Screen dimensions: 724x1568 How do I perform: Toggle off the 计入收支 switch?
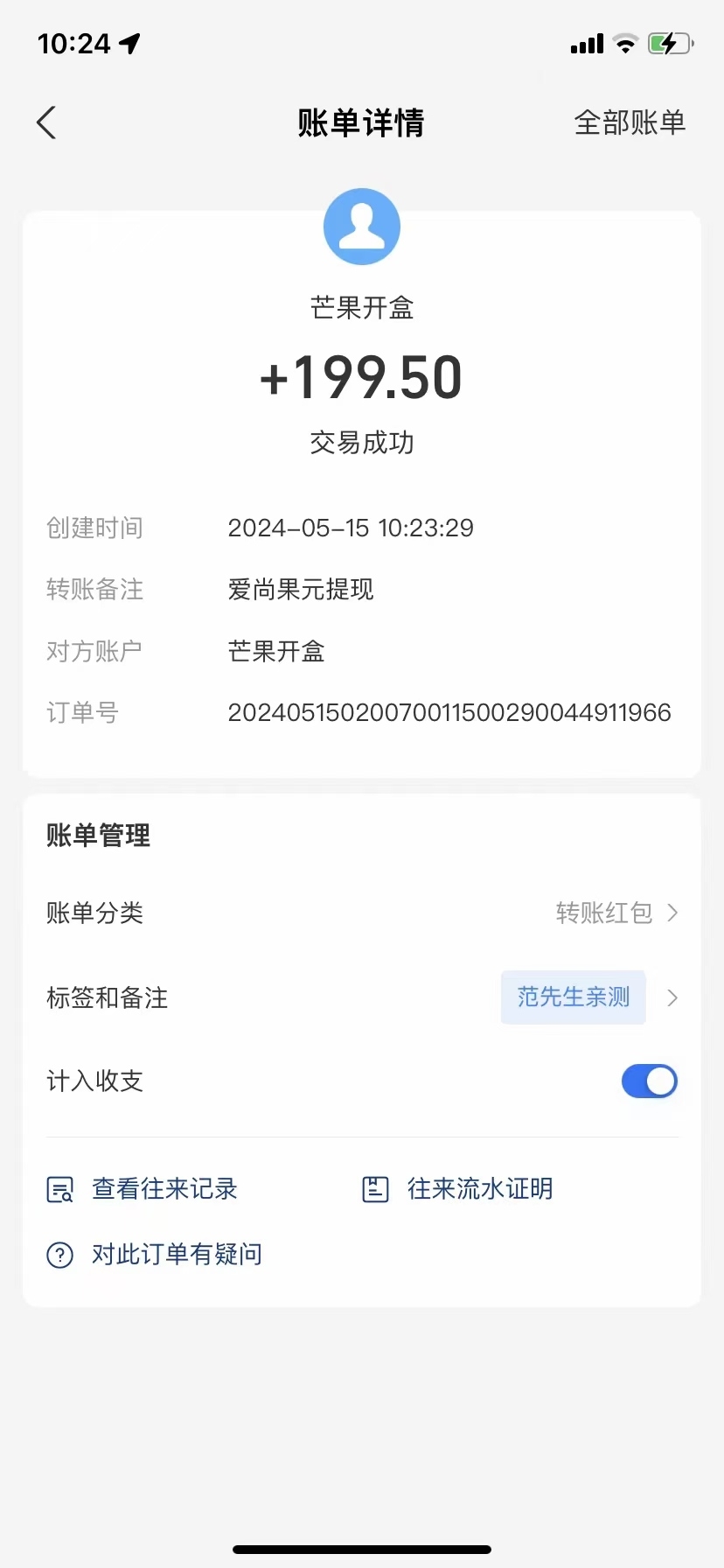(x=650, y=1081)
